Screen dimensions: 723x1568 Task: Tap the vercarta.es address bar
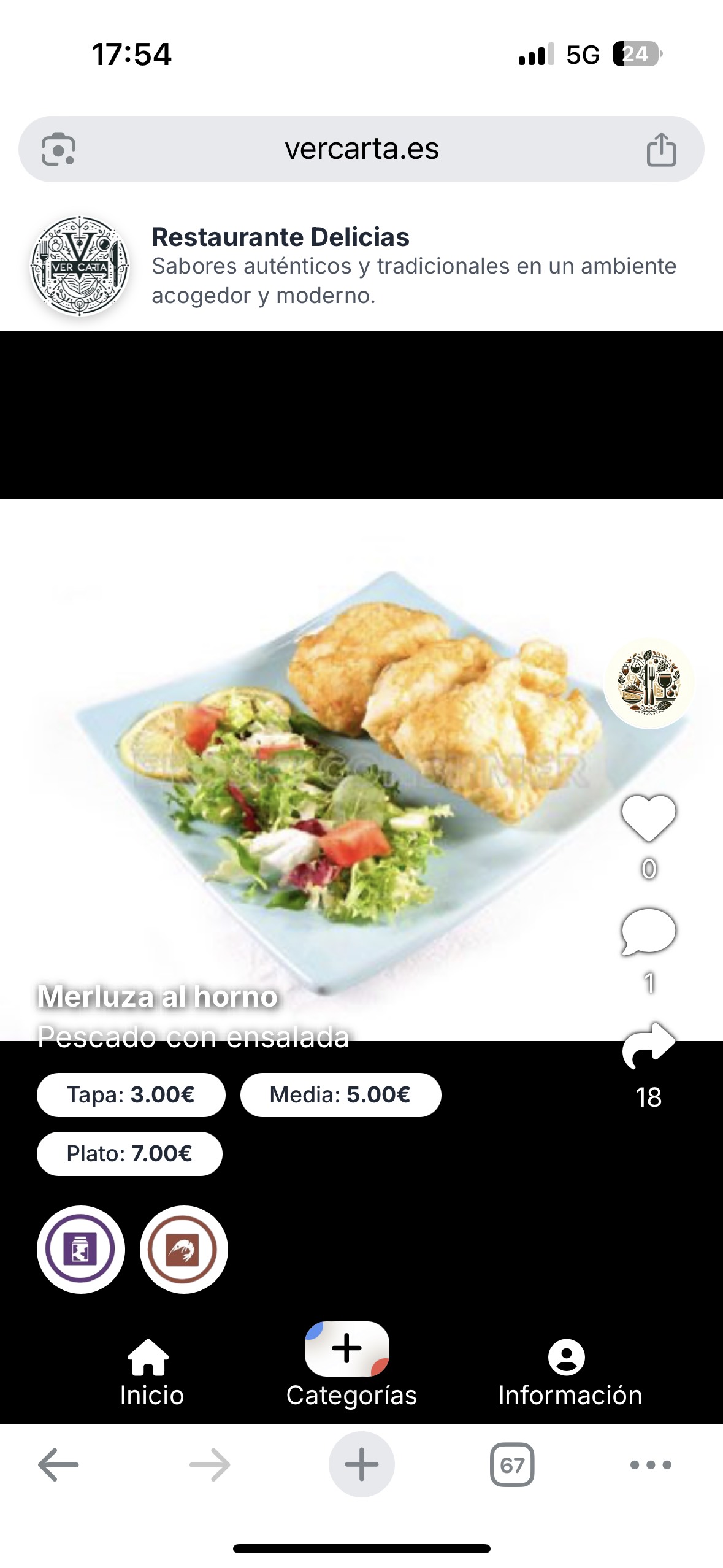[361, 149]
